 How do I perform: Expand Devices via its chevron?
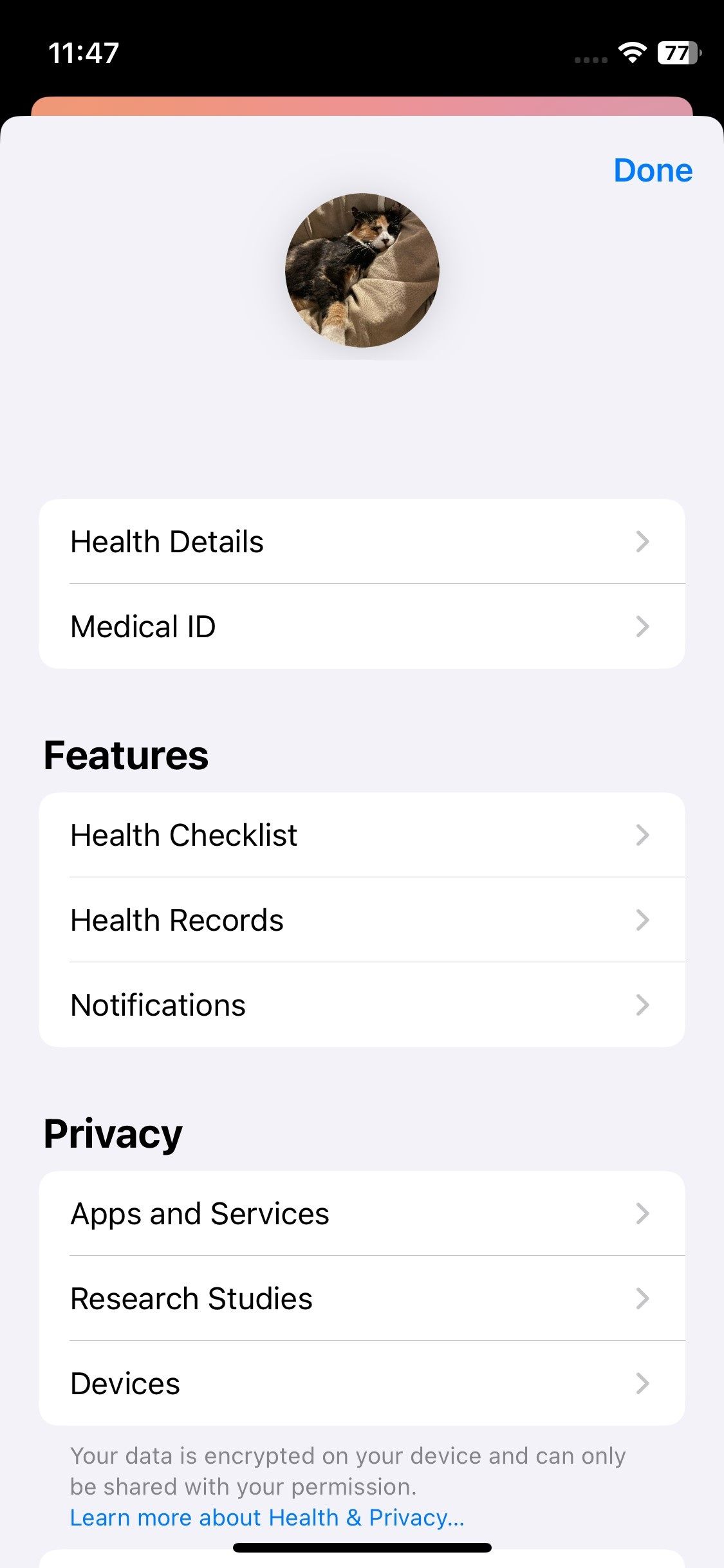[x=642, y=1383]
